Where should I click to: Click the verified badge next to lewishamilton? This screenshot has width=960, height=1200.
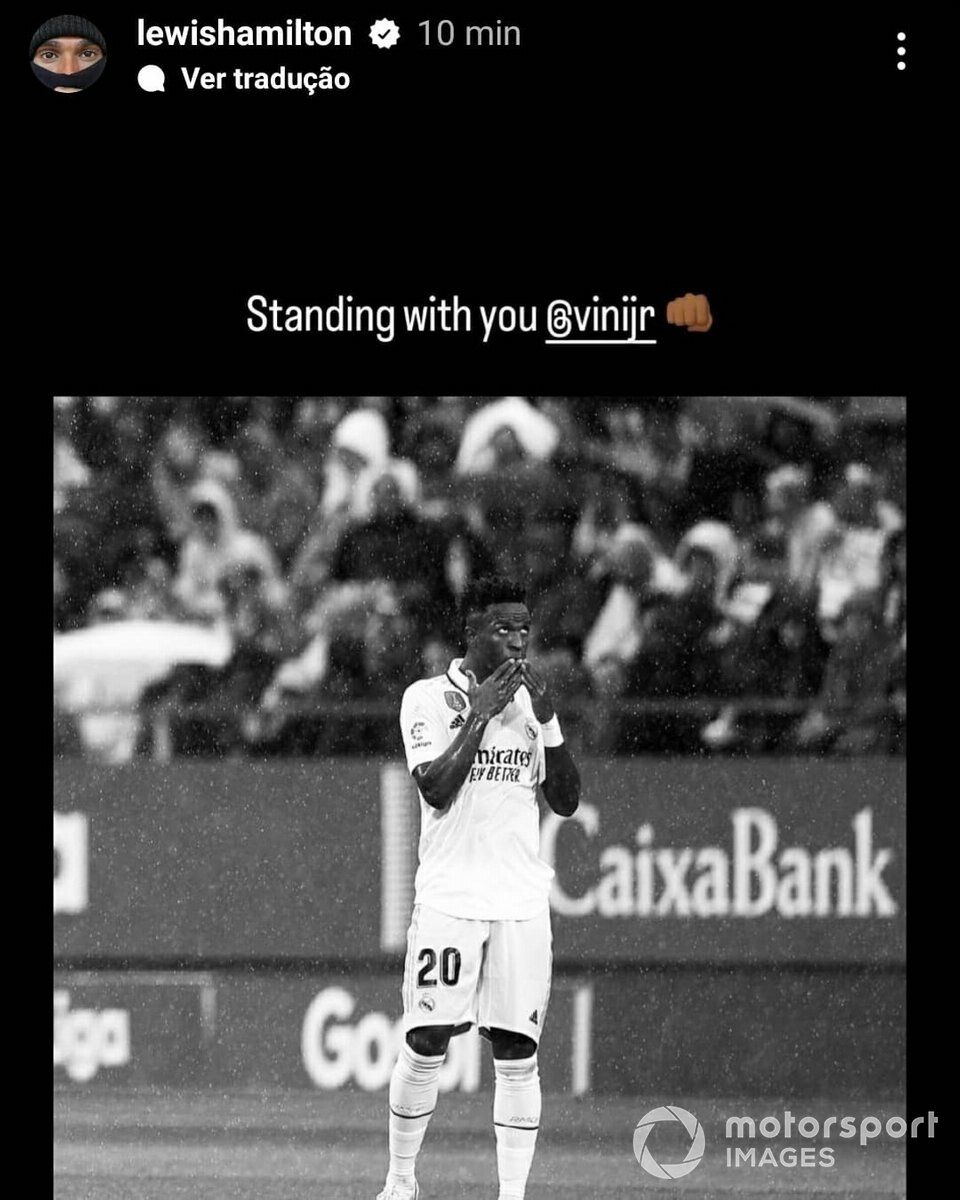pyautogui.click(x=381, y=33)
